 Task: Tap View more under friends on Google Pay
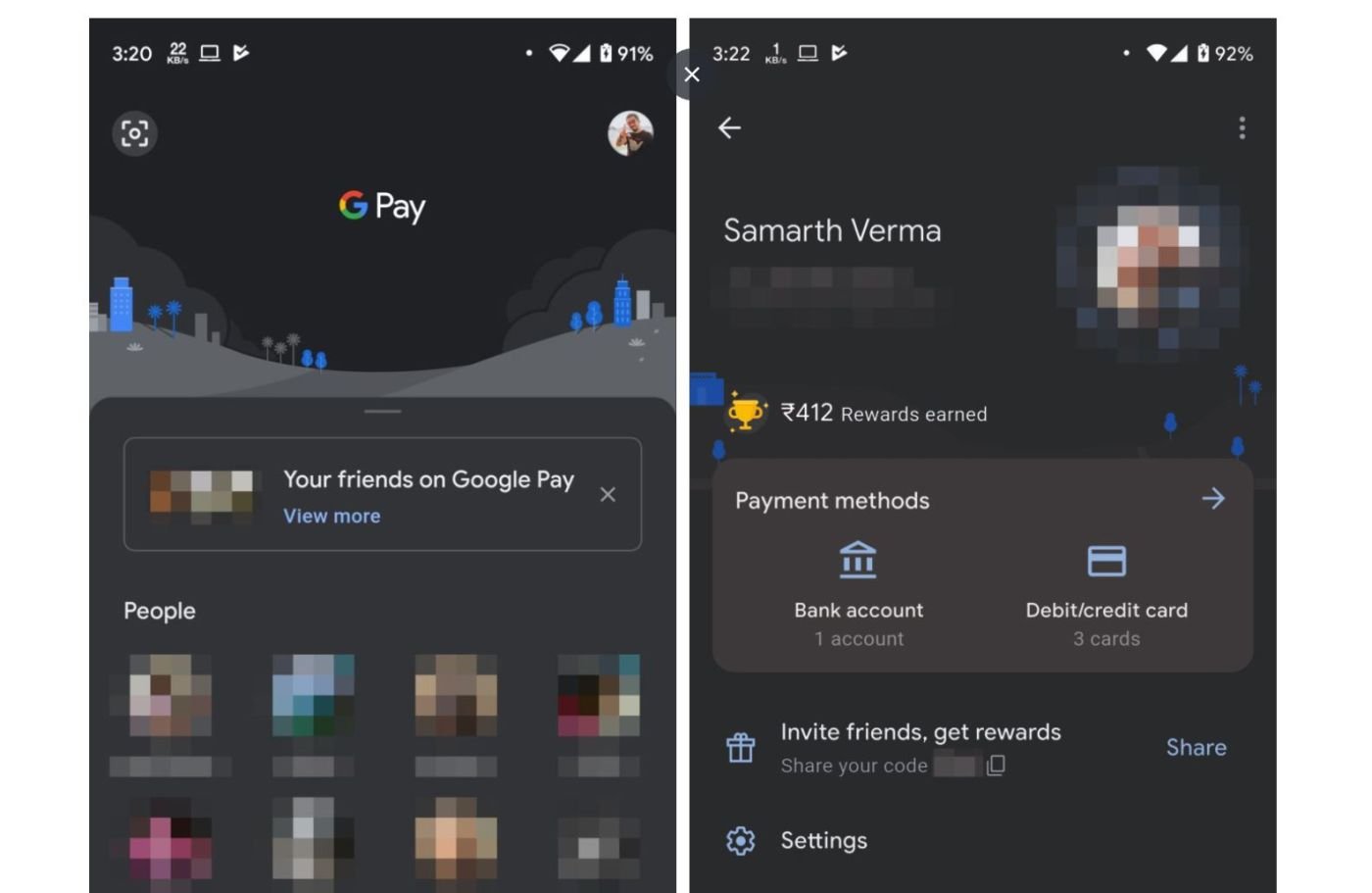pos(331,516)
